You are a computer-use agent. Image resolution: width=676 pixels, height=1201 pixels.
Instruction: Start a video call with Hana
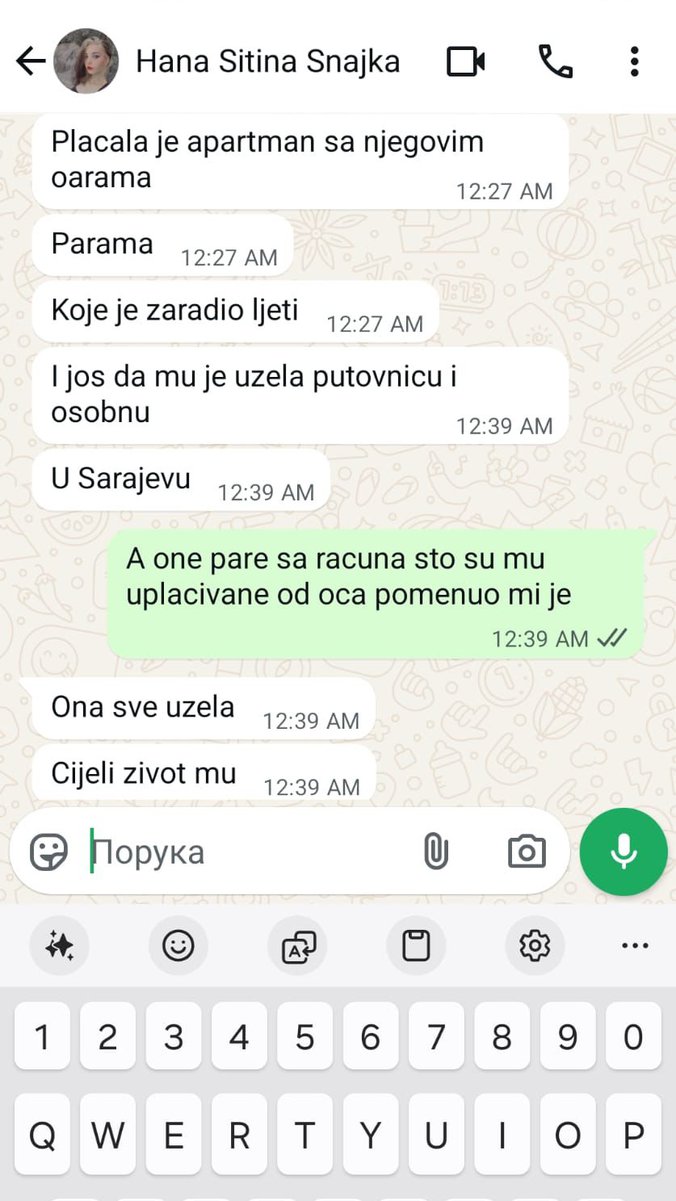tap(465, 62)
